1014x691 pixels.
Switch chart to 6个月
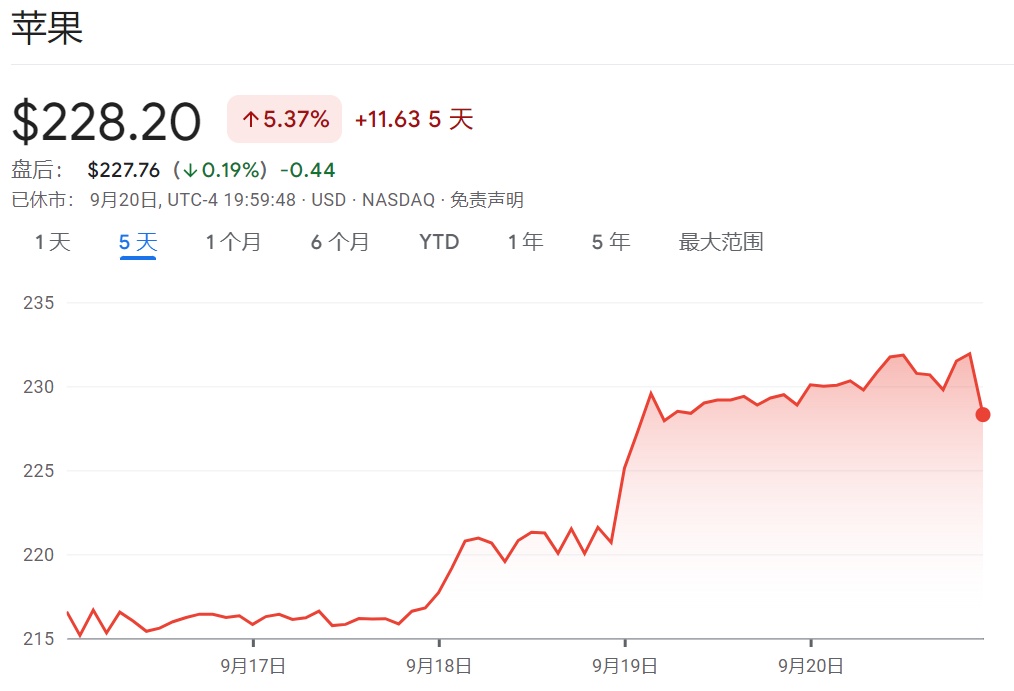click(x=340, y=242)
